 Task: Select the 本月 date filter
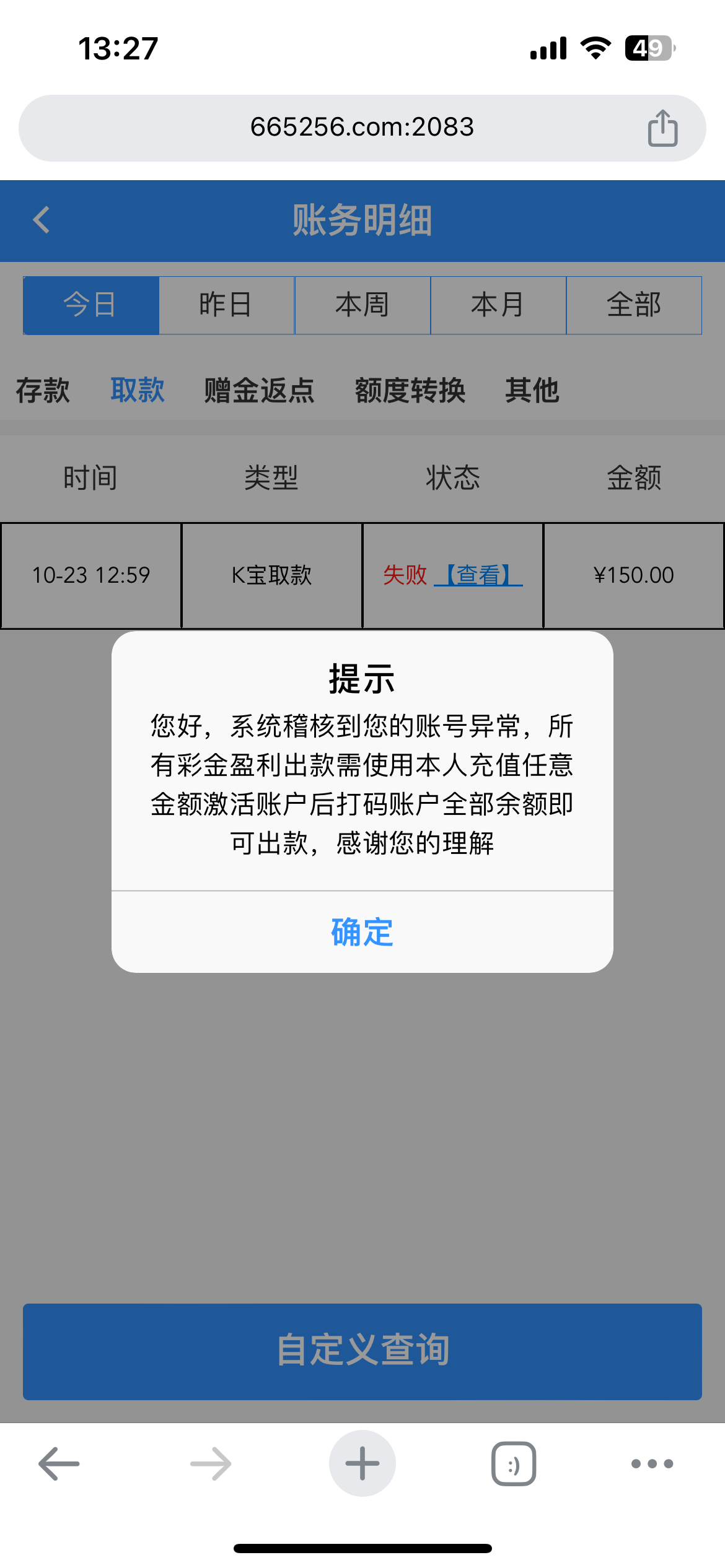[x=498, y=305]
